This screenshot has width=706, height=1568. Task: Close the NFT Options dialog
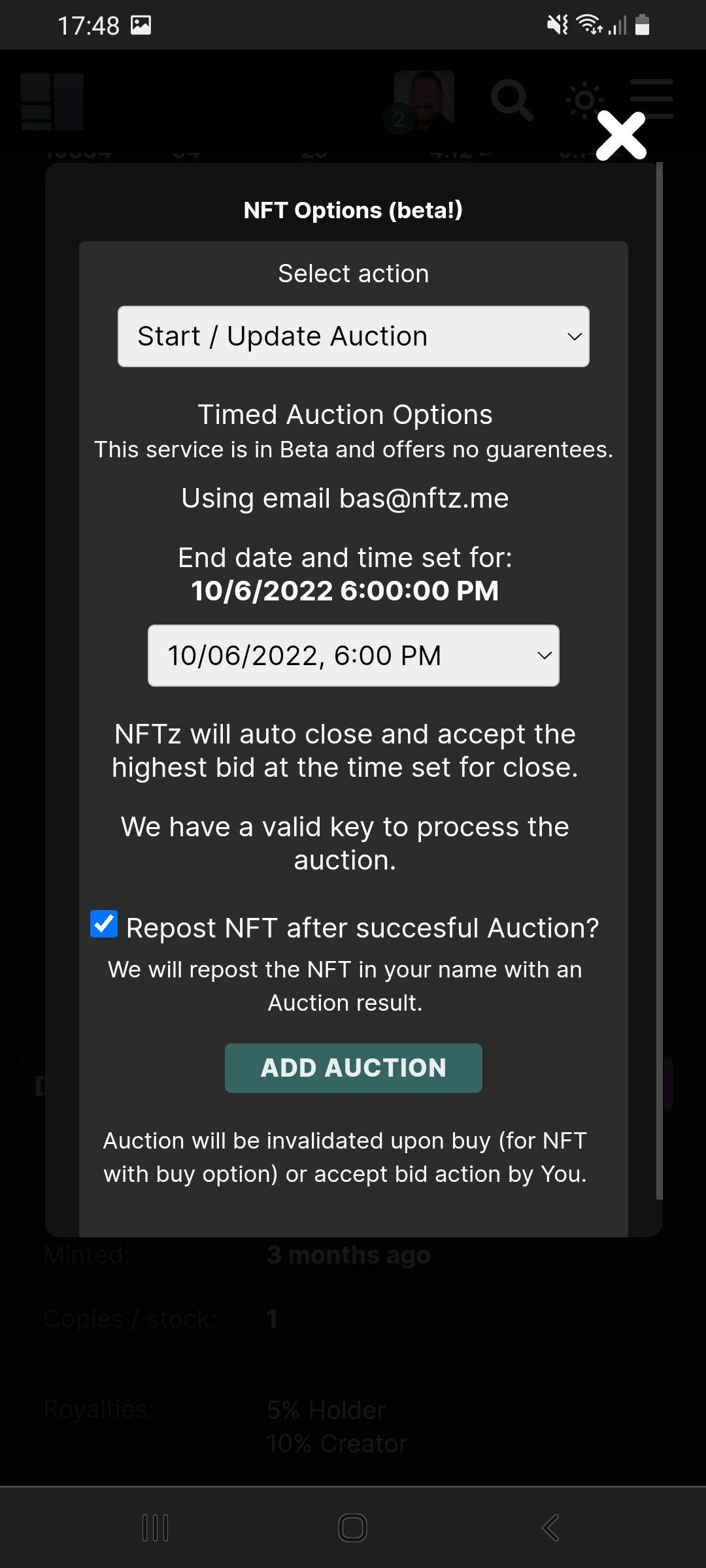pyautogui.click(x=621, y=136)
